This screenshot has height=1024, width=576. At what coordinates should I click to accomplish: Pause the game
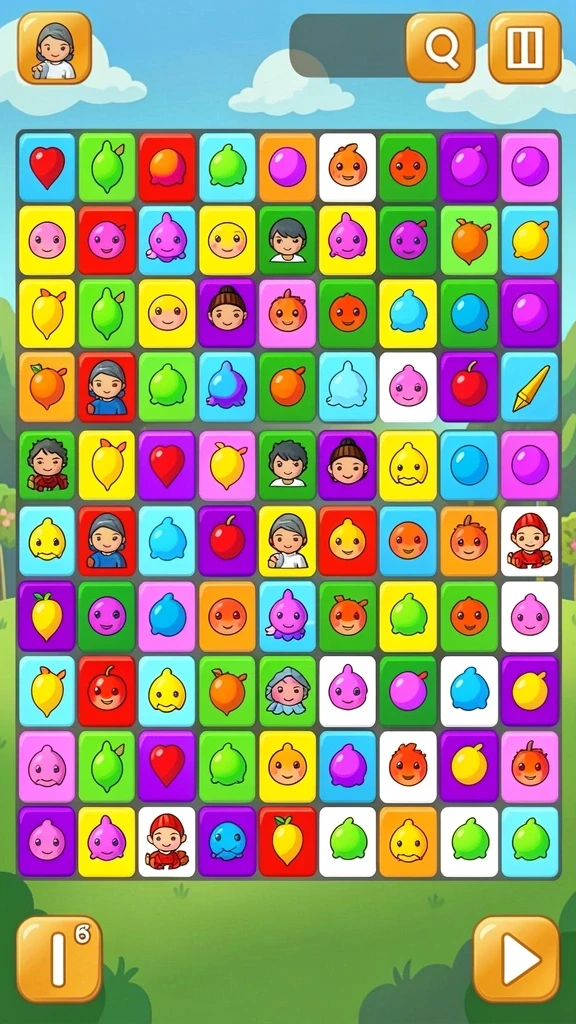[524, 47]
